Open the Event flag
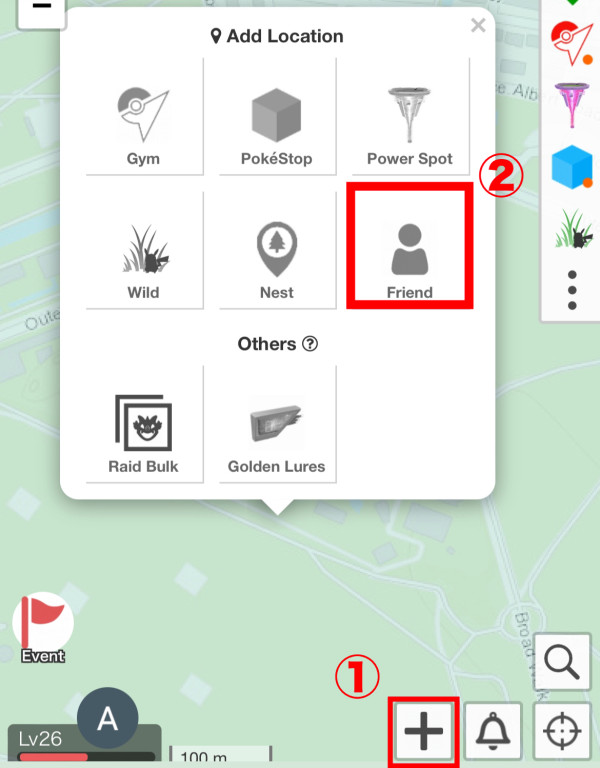Viewport: 600px width, 768px height. tap(42, 625)
